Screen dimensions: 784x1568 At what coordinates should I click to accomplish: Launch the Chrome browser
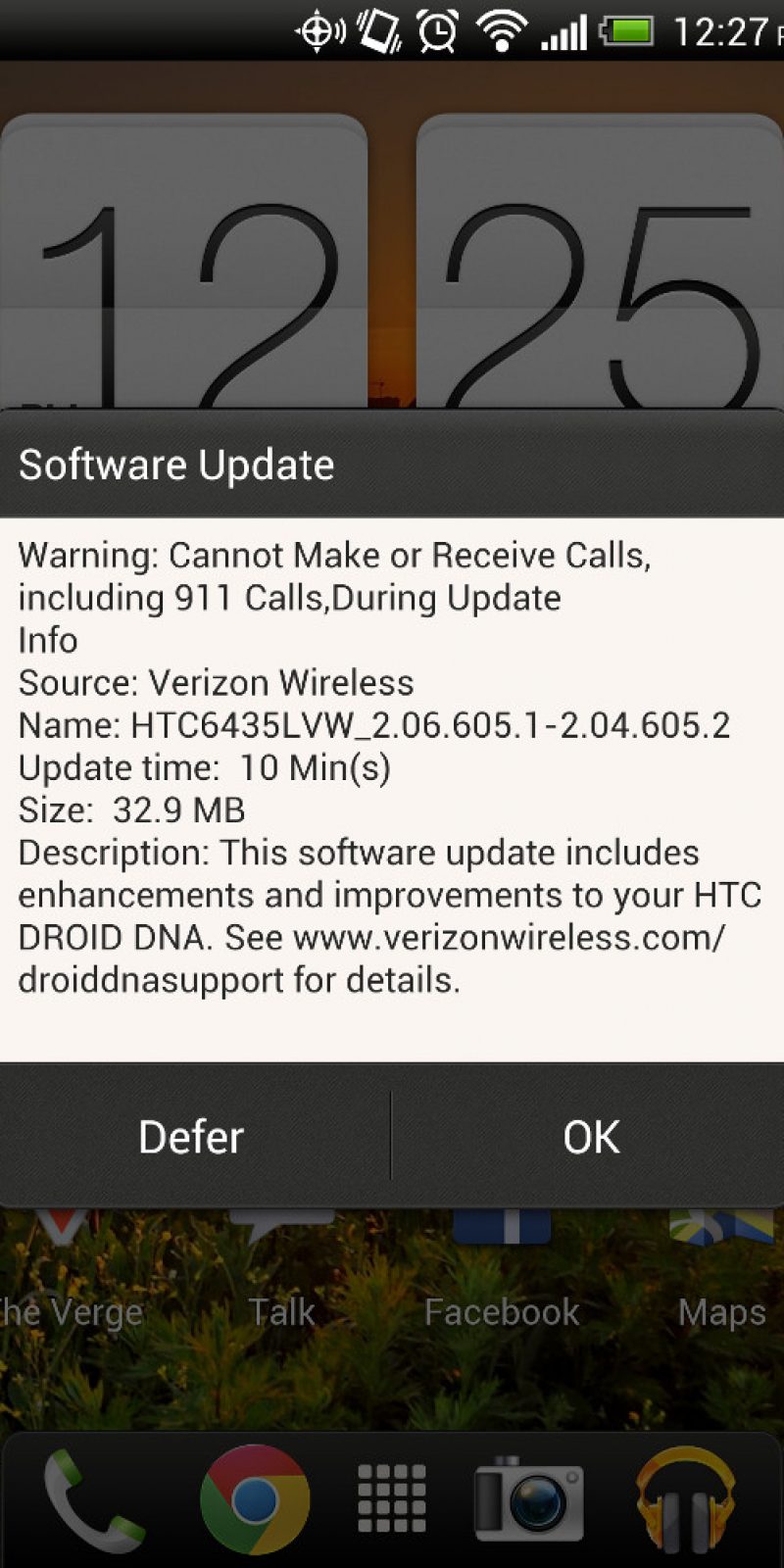(x=255, y=1499)
